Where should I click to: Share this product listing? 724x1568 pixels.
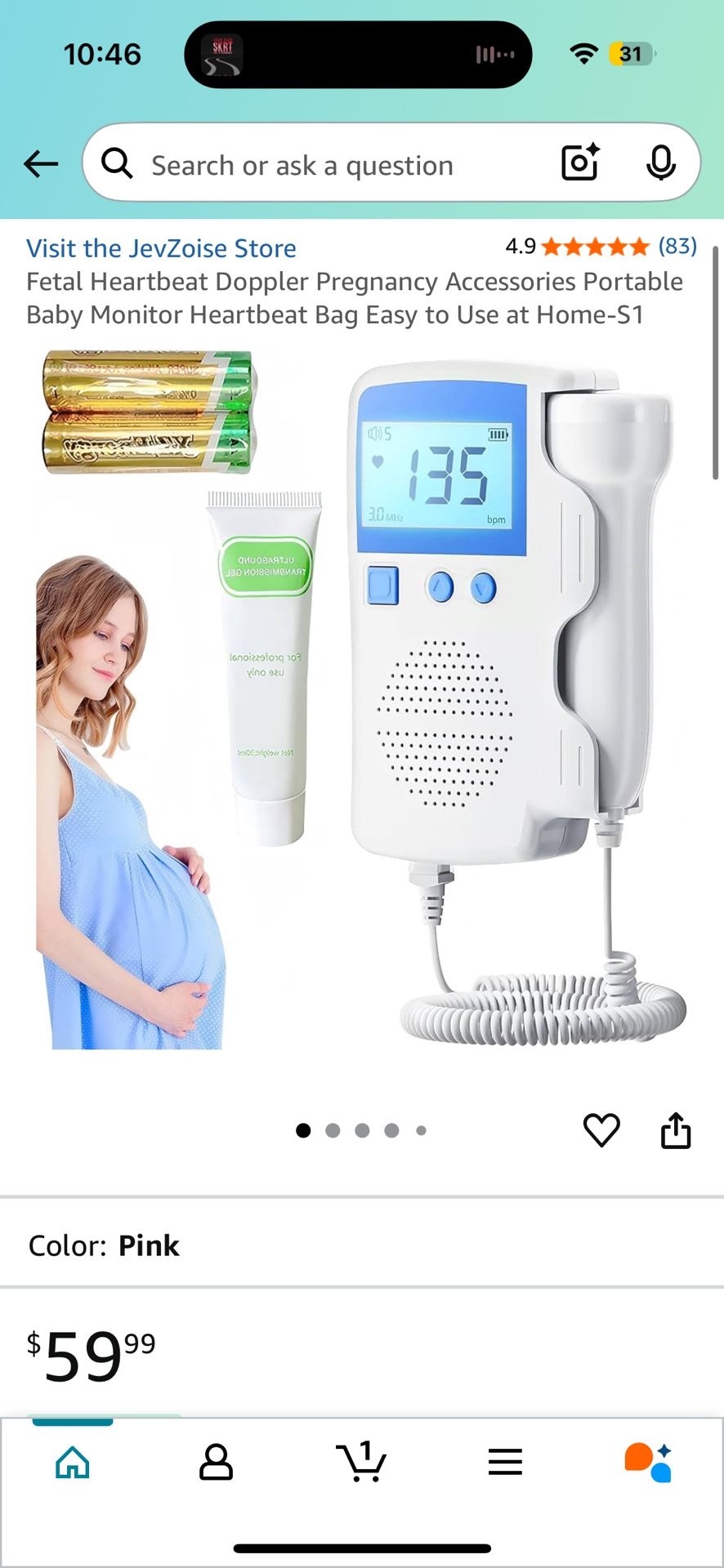coord(675,1130)
